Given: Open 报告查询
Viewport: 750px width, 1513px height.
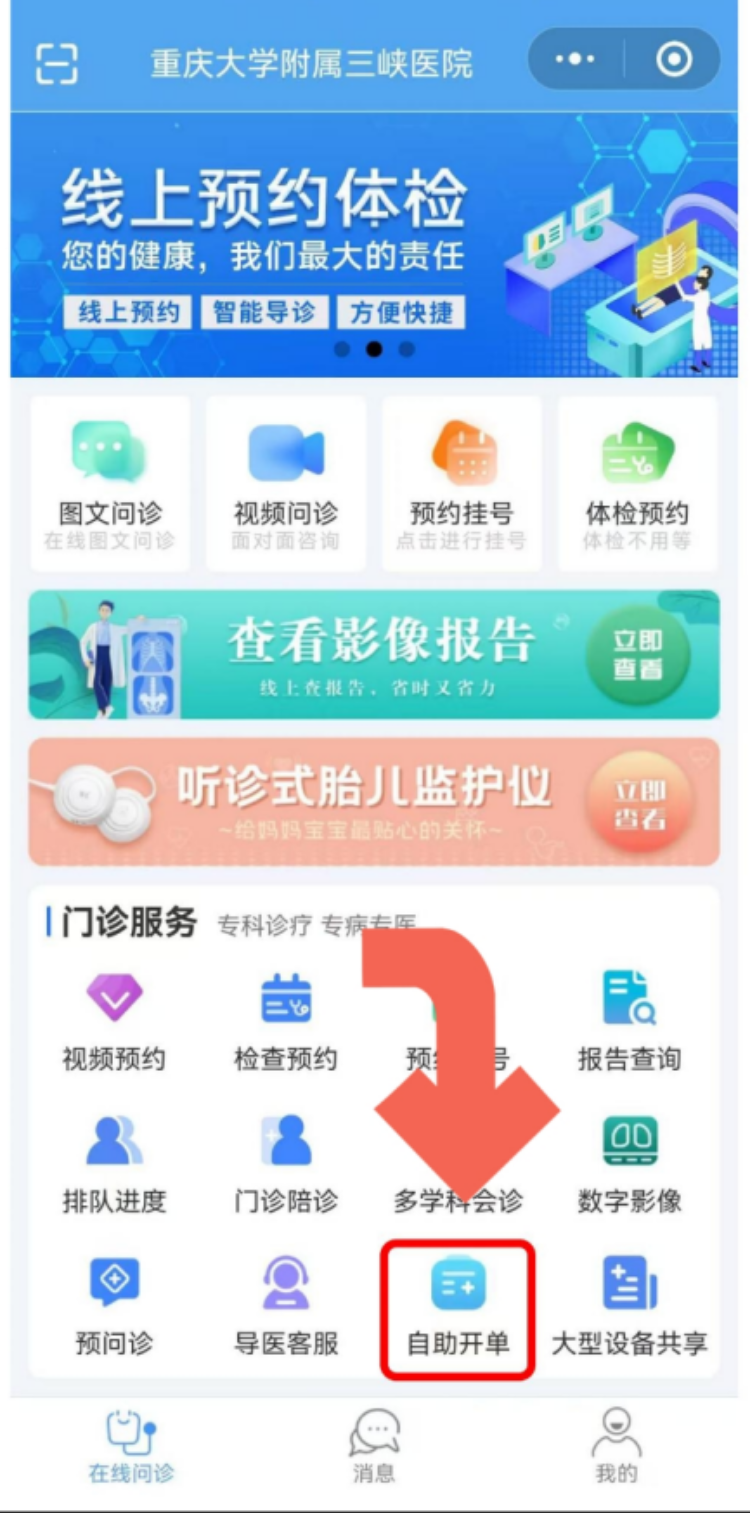Looking at the screenshot, I should click(x=629, y=1022).
